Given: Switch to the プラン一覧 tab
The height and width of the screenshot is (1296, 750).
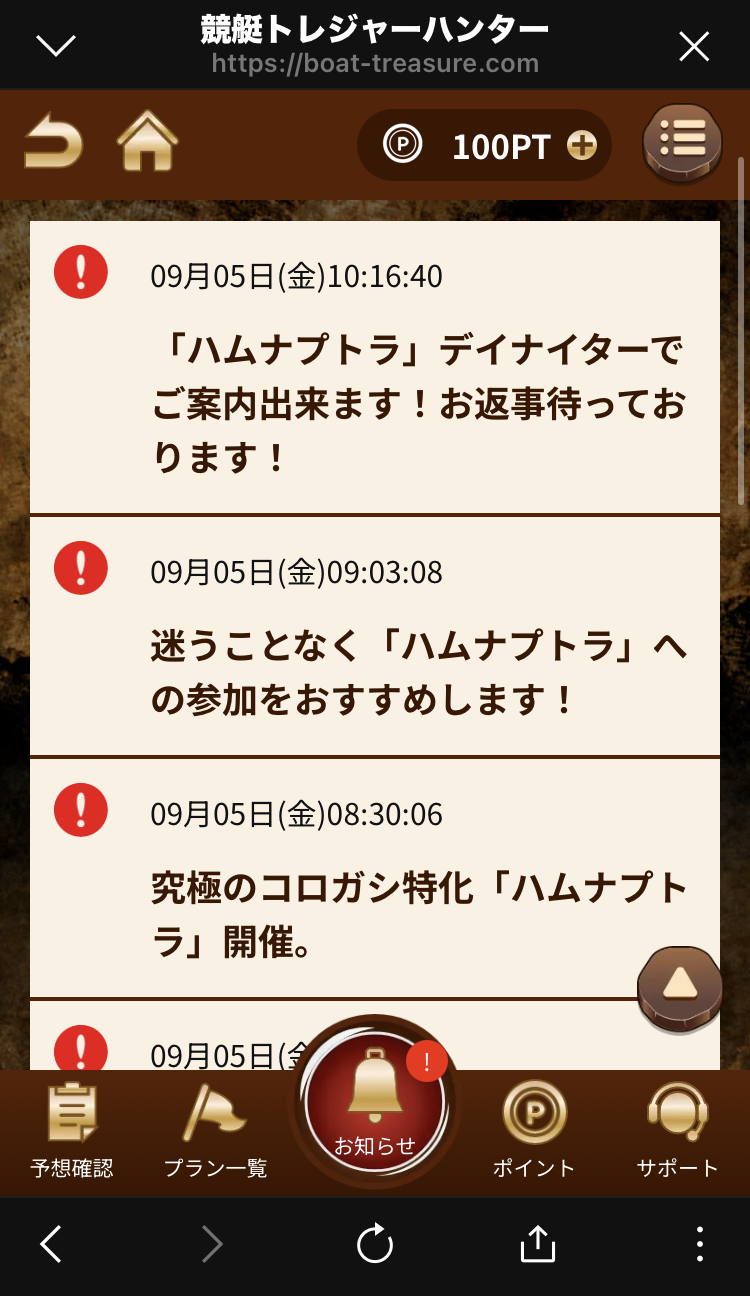Looking at the screenshot, I should pyautogui.click(x=215, y=1133).
